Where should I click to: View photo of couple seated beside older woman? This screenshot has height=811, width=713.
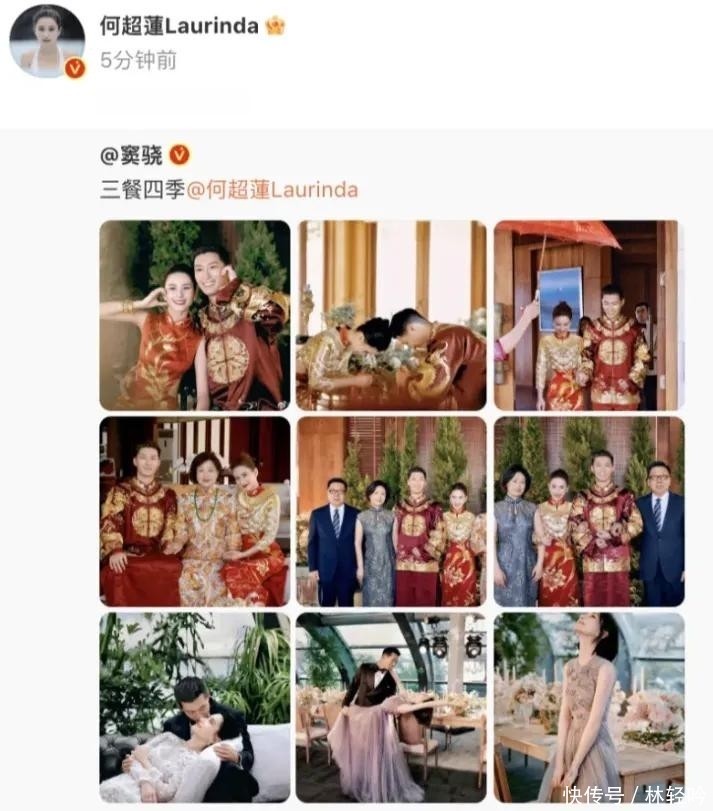(x=195, y=511)
